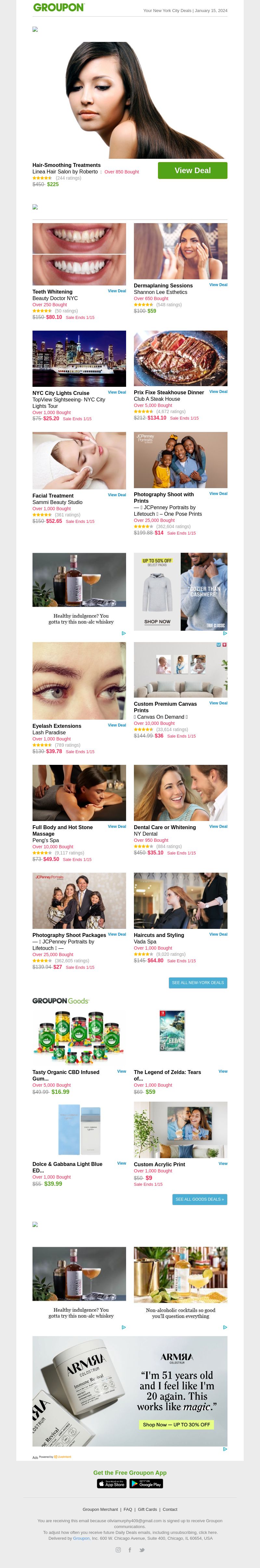The height and width of the screenshot is (1568, 260).
Task: Open Full Body and Hot Stone Massage photo
Action: pos(79,792)
